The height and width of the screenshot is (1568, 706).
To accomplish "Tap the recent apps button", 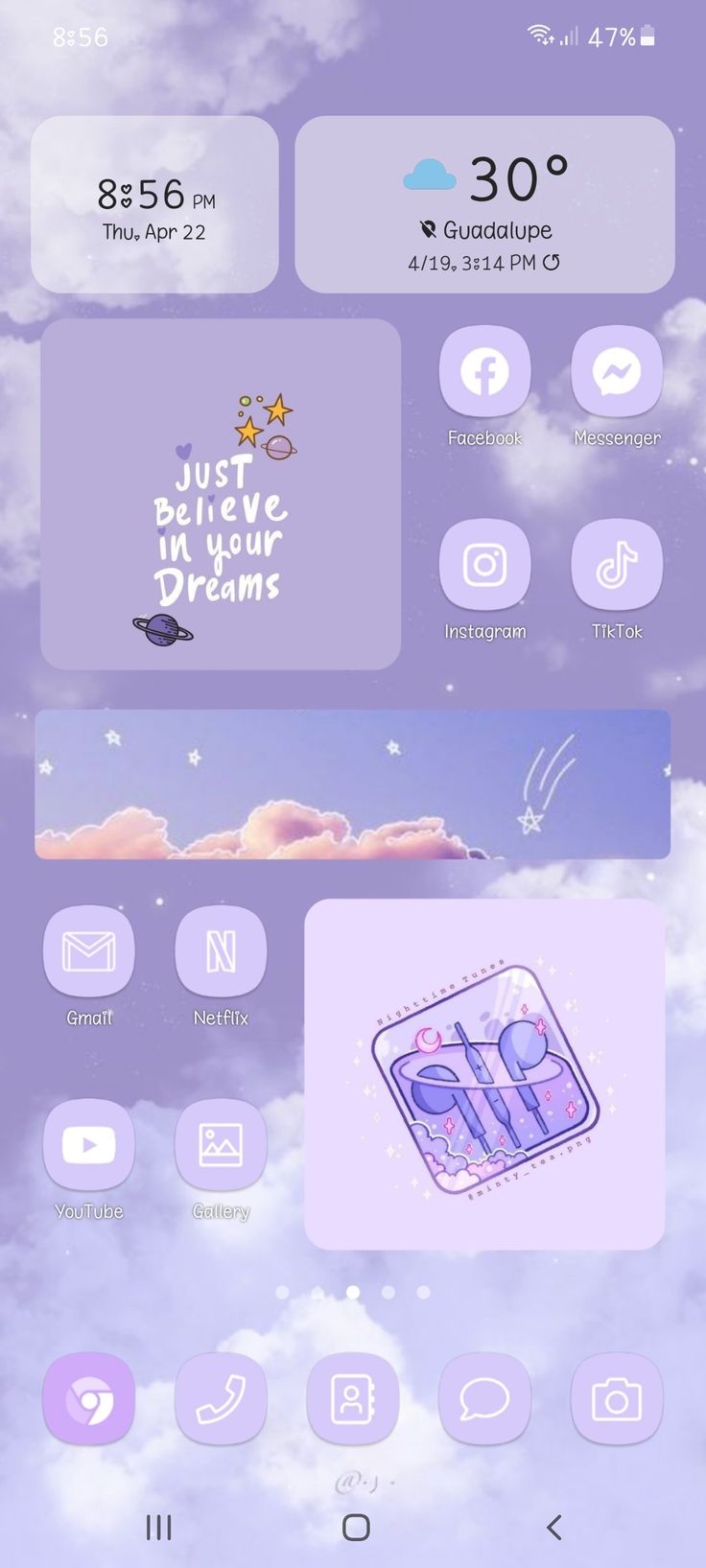I will [x=158, y=1527].
